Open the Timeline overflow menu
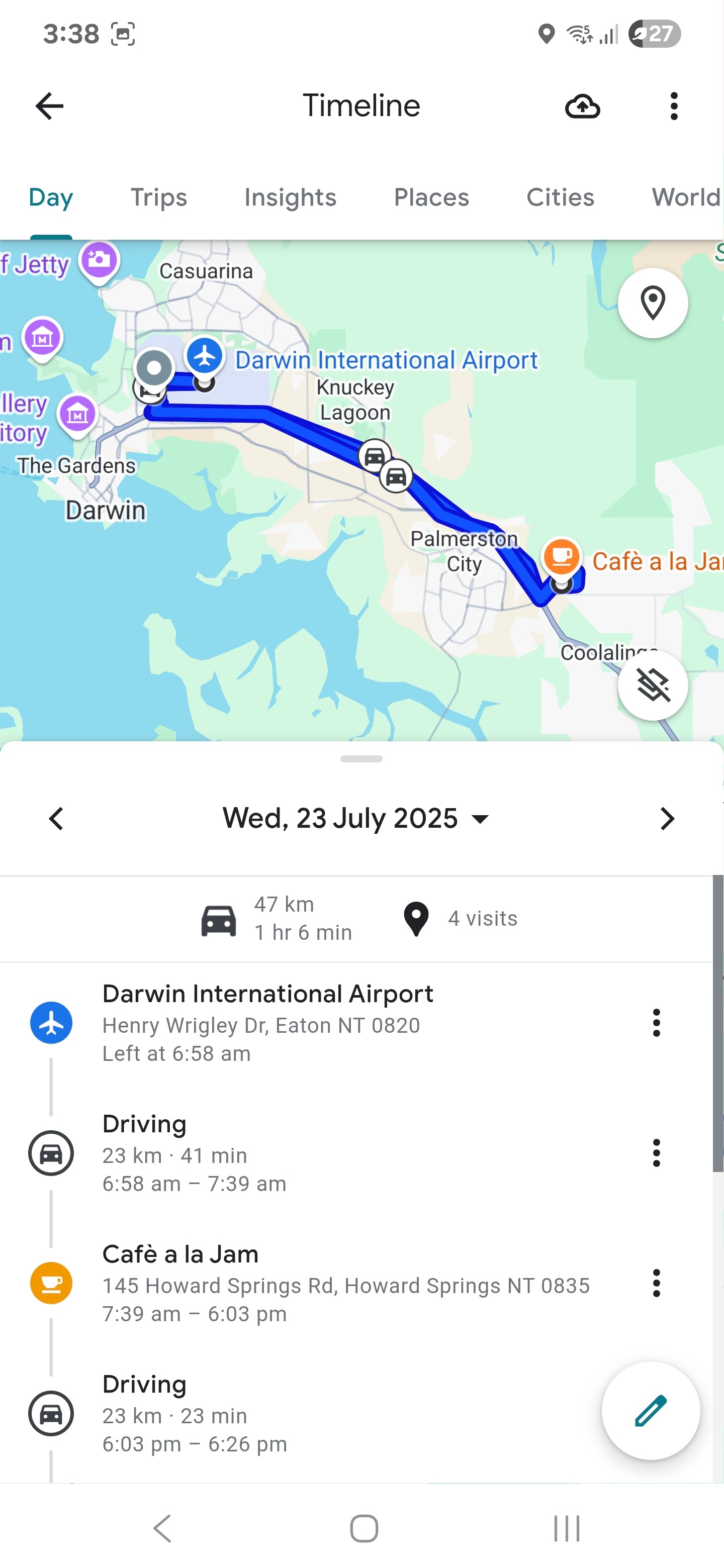Viewport: 724px width, 1568px height. [x=673, y=106]
